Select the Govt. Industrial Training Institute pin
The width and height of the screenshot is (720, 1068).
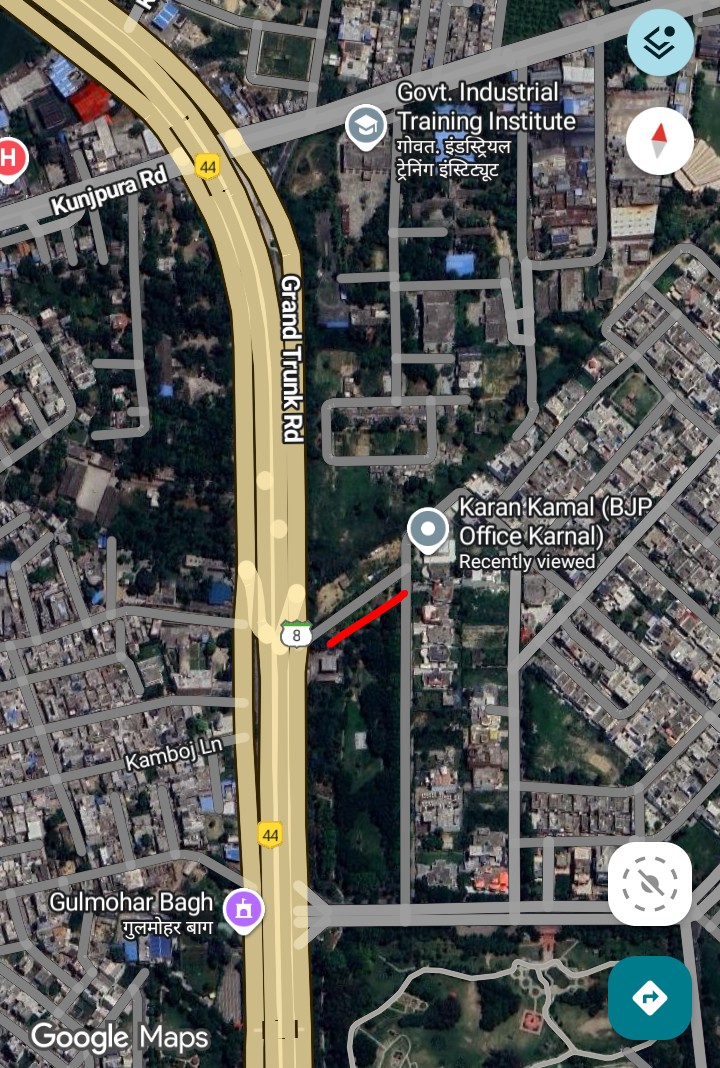[x=366, y=127]
